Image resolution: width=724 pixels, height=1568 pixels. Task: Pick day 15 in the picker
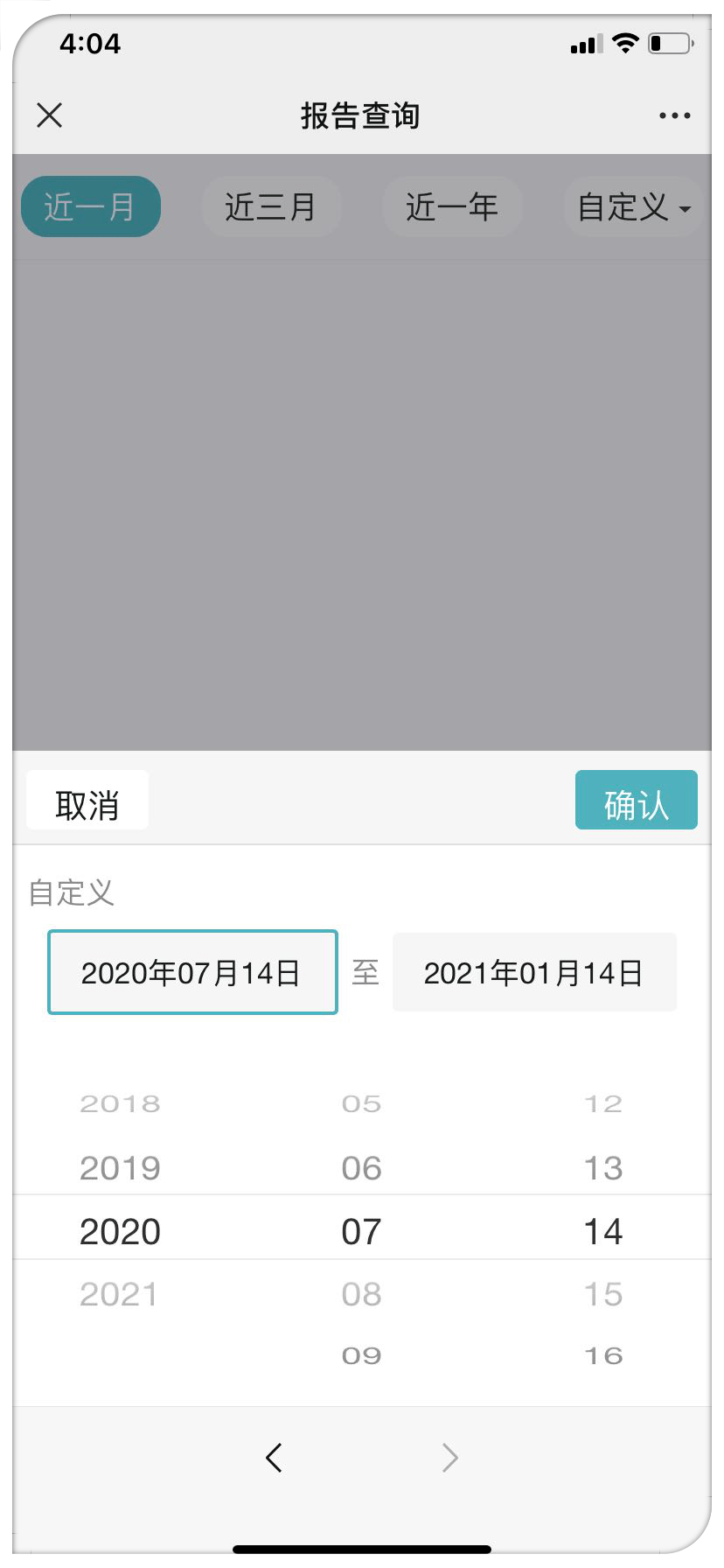click(x=603, y=1293)
